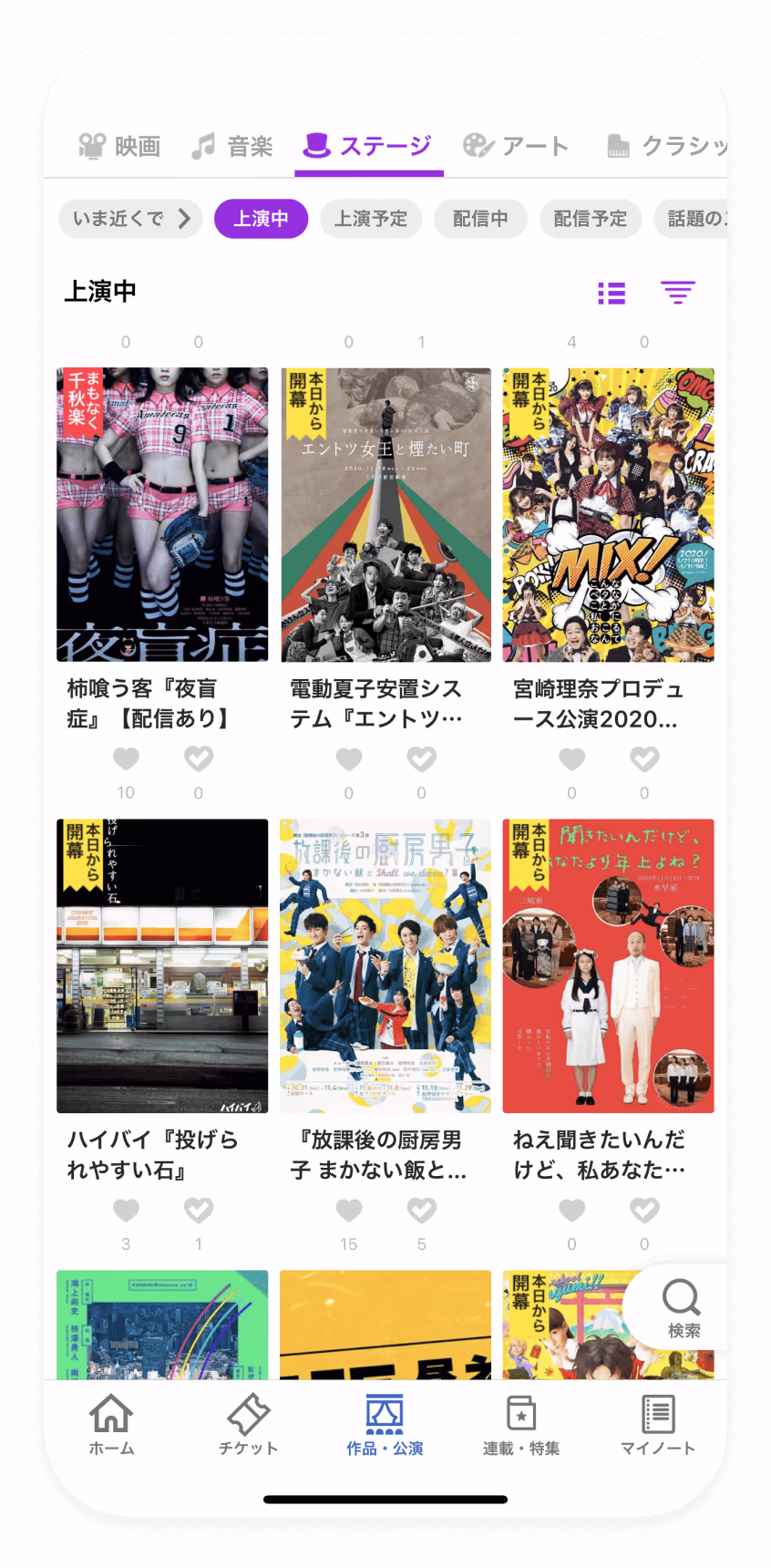This screenshot has height=1568, width=771.
Task: Mark ねえ聞きたいんだけど as watched with the check-heart
Action: click(644, 1210)
